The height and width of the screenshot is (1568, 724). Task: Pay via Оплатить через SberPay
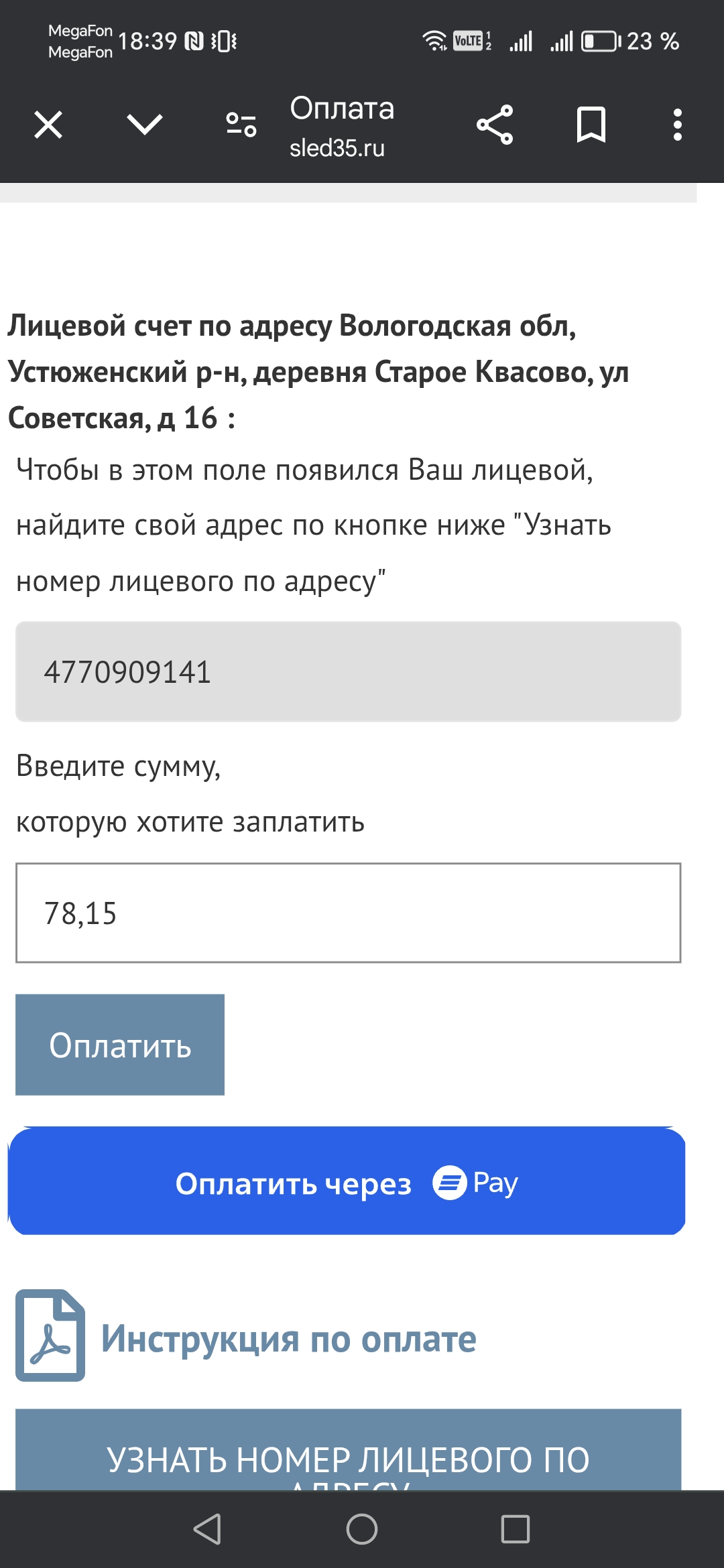347,1182
